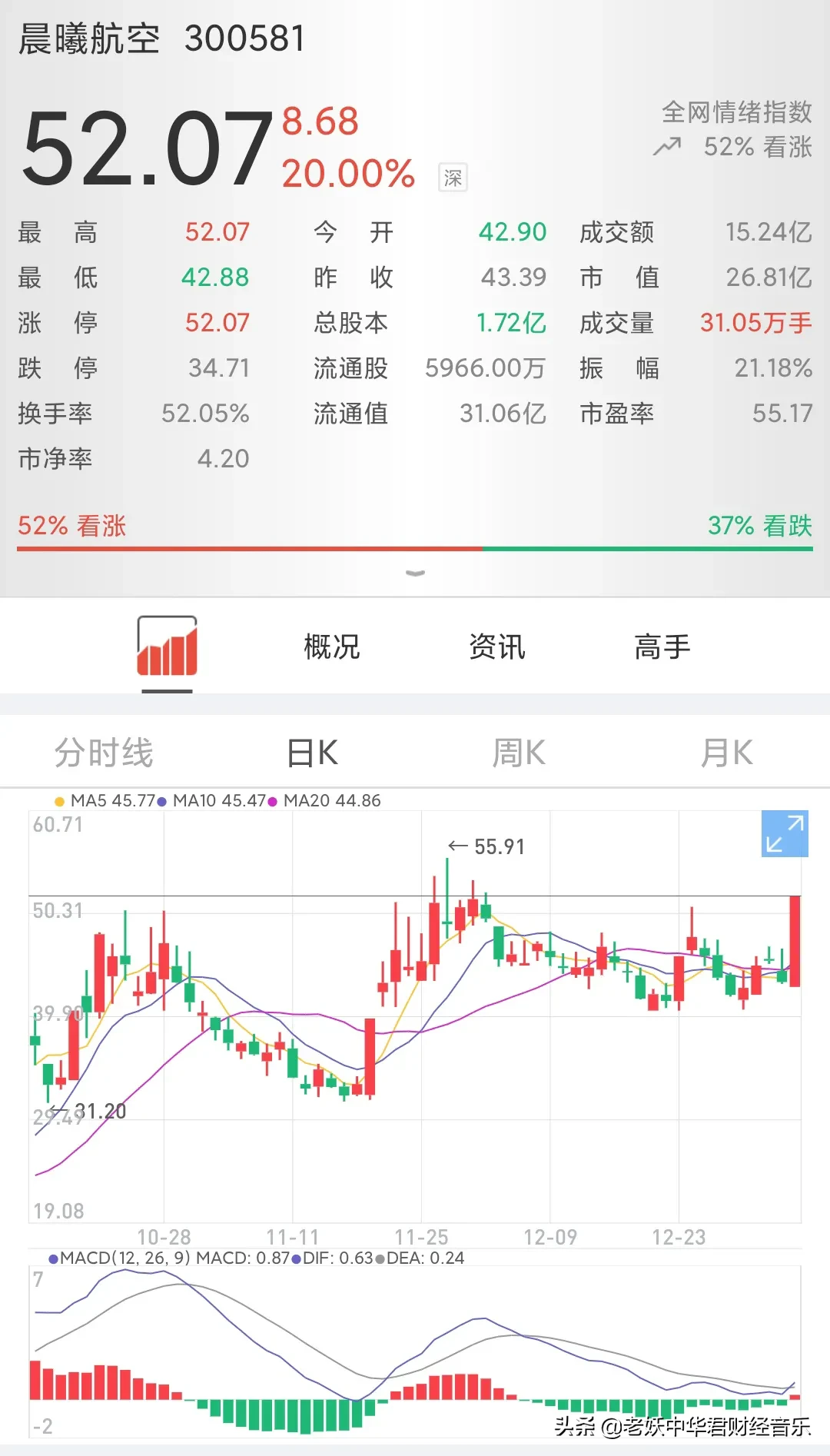The height and width of the screenshot is (1456, 830).
Task: Open the 资讯 tab
Action: (x=496, y=647)
